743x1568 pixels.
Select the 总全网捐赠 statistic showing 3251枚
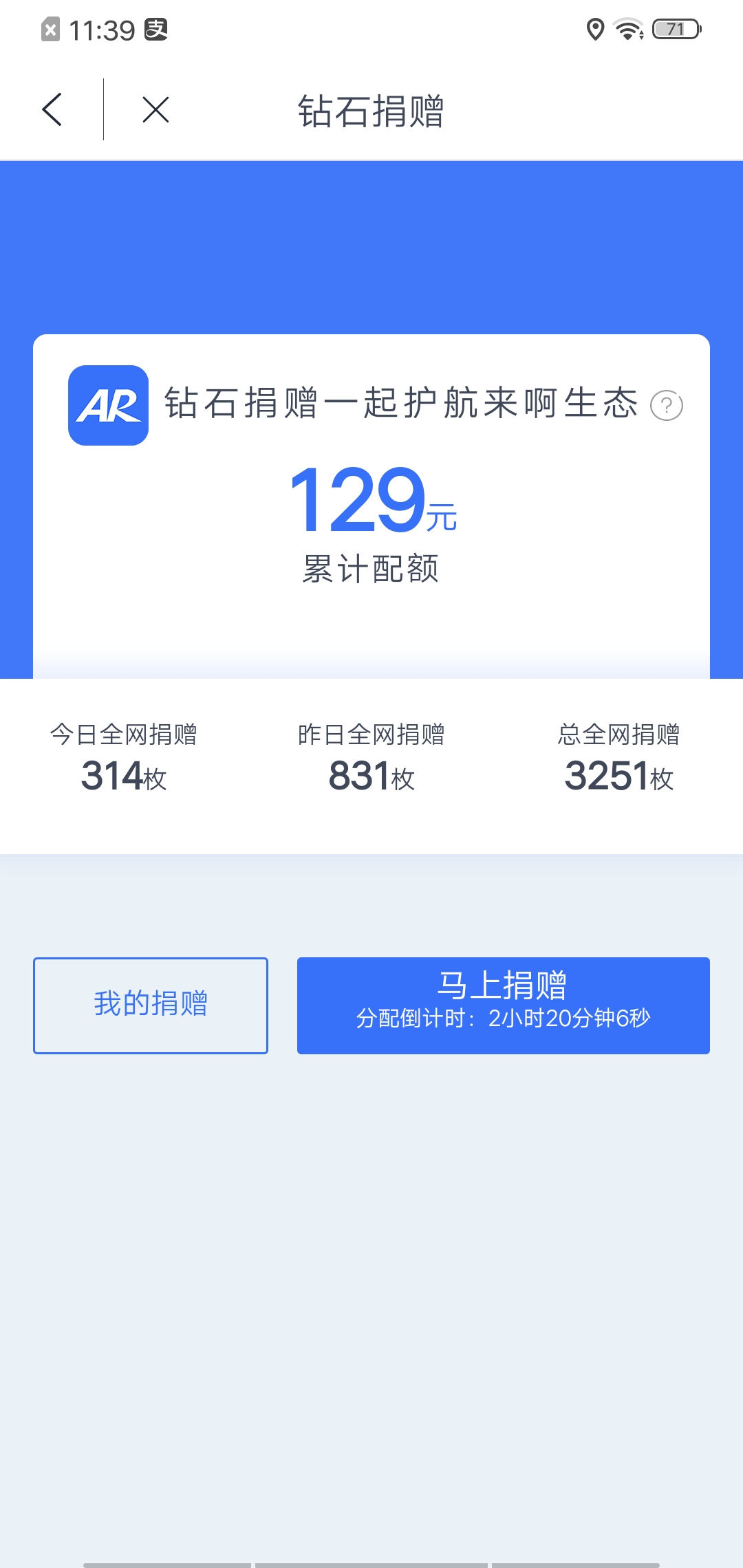point(618,756)
